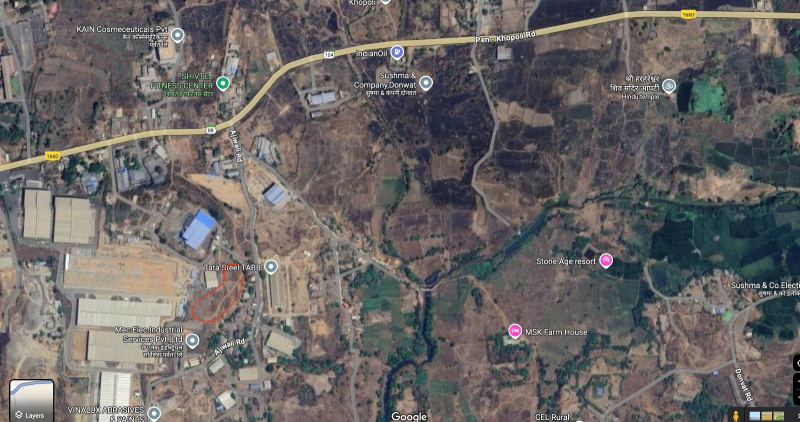Open the Mec-Elec Industrial Services pin
This screenshot has height=422, width=800.
pyautogui.click(x=192, y=341)
